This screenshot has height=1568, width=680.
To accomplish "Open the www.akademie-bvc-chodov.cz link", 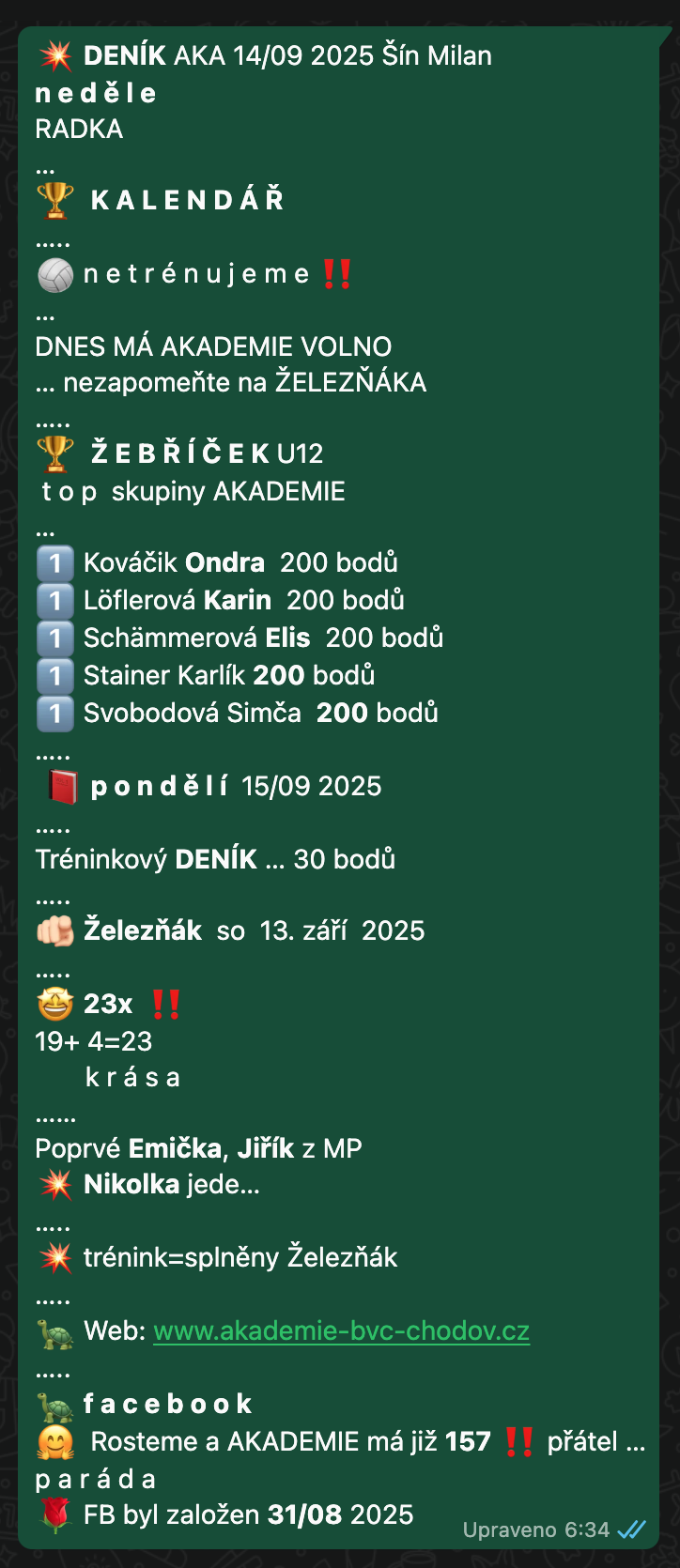I will point(341,1331).
